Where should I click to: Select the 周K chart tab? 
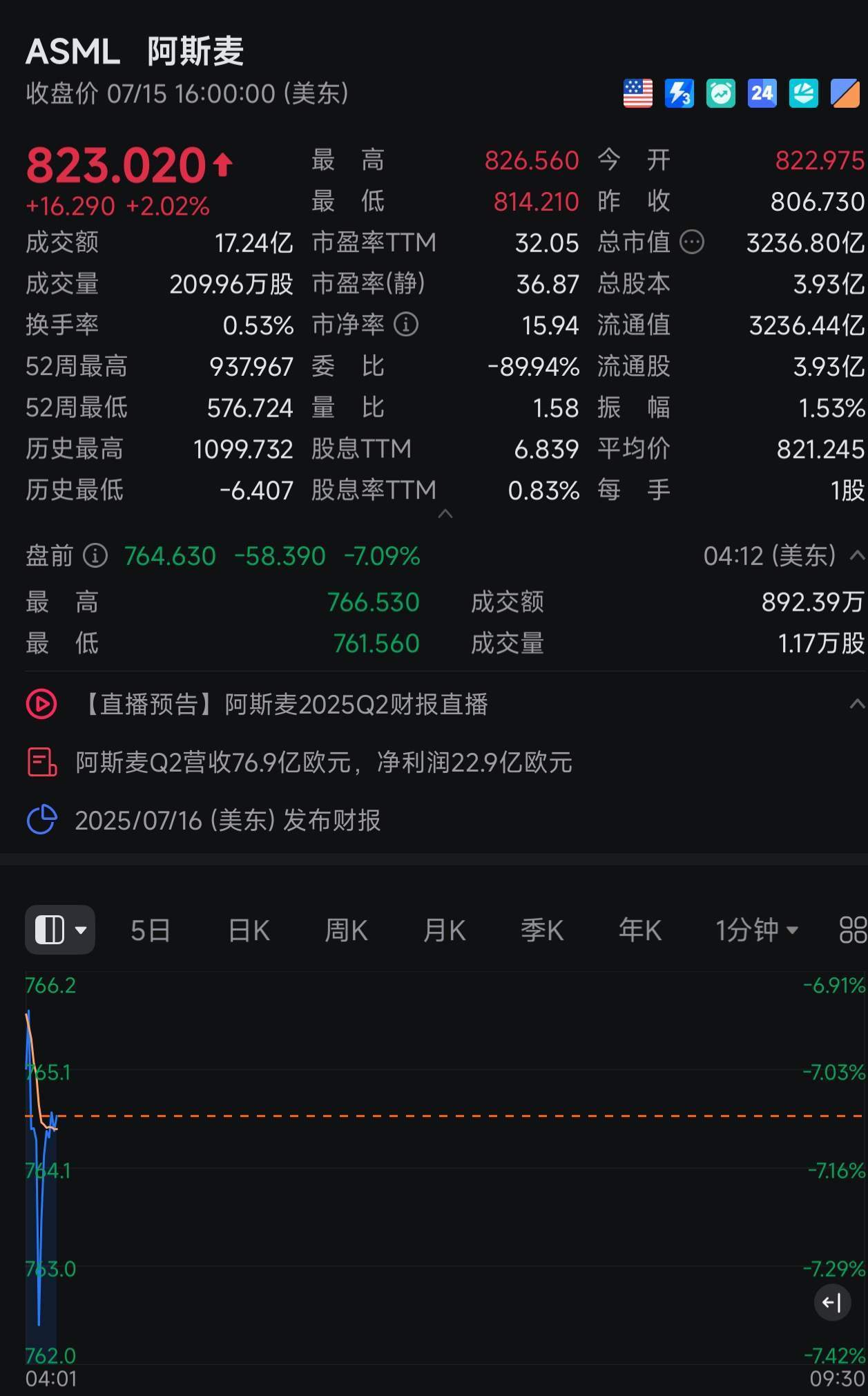(345, 929)
